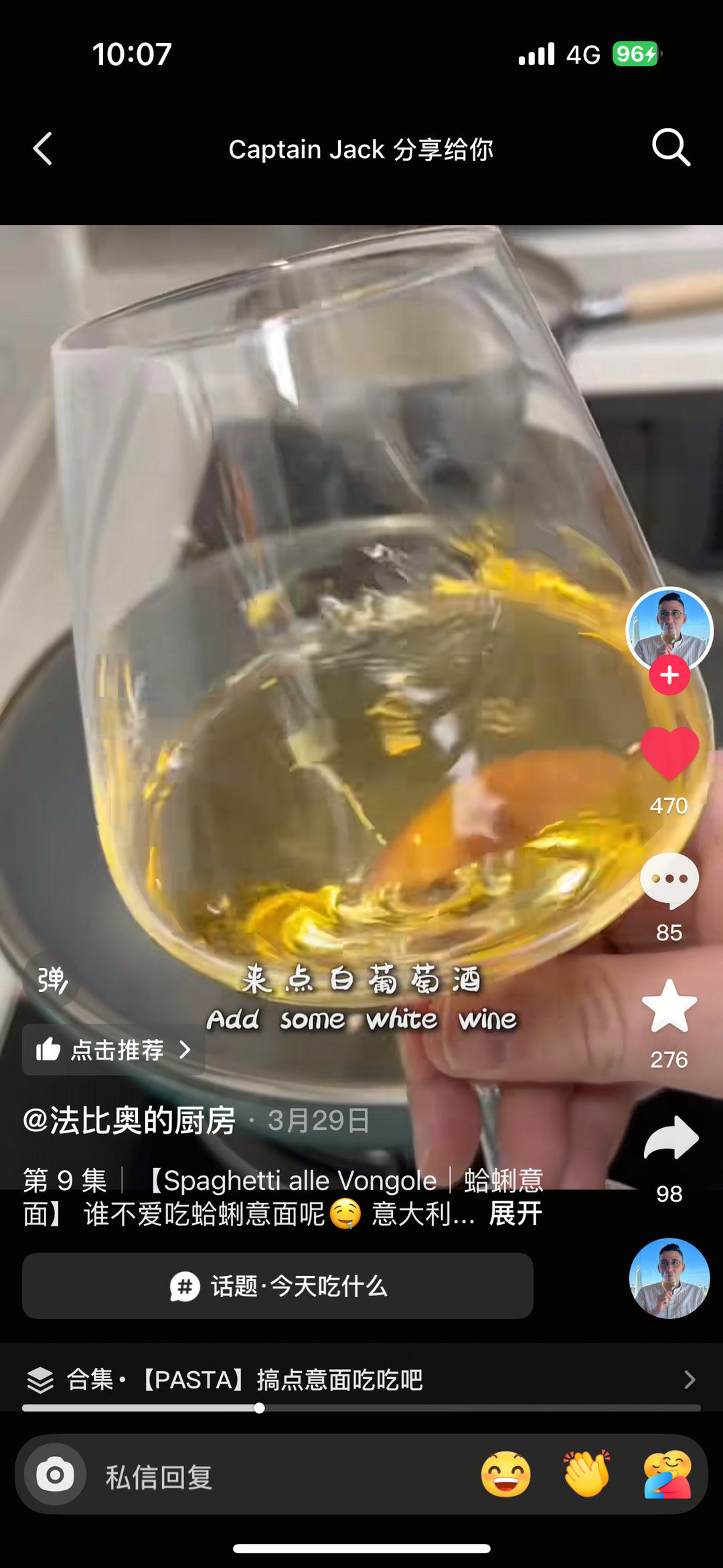This screenshot has width=723, height=1568.
Task: Open search with the magnifier icon
Action: [x=671, y=147]
